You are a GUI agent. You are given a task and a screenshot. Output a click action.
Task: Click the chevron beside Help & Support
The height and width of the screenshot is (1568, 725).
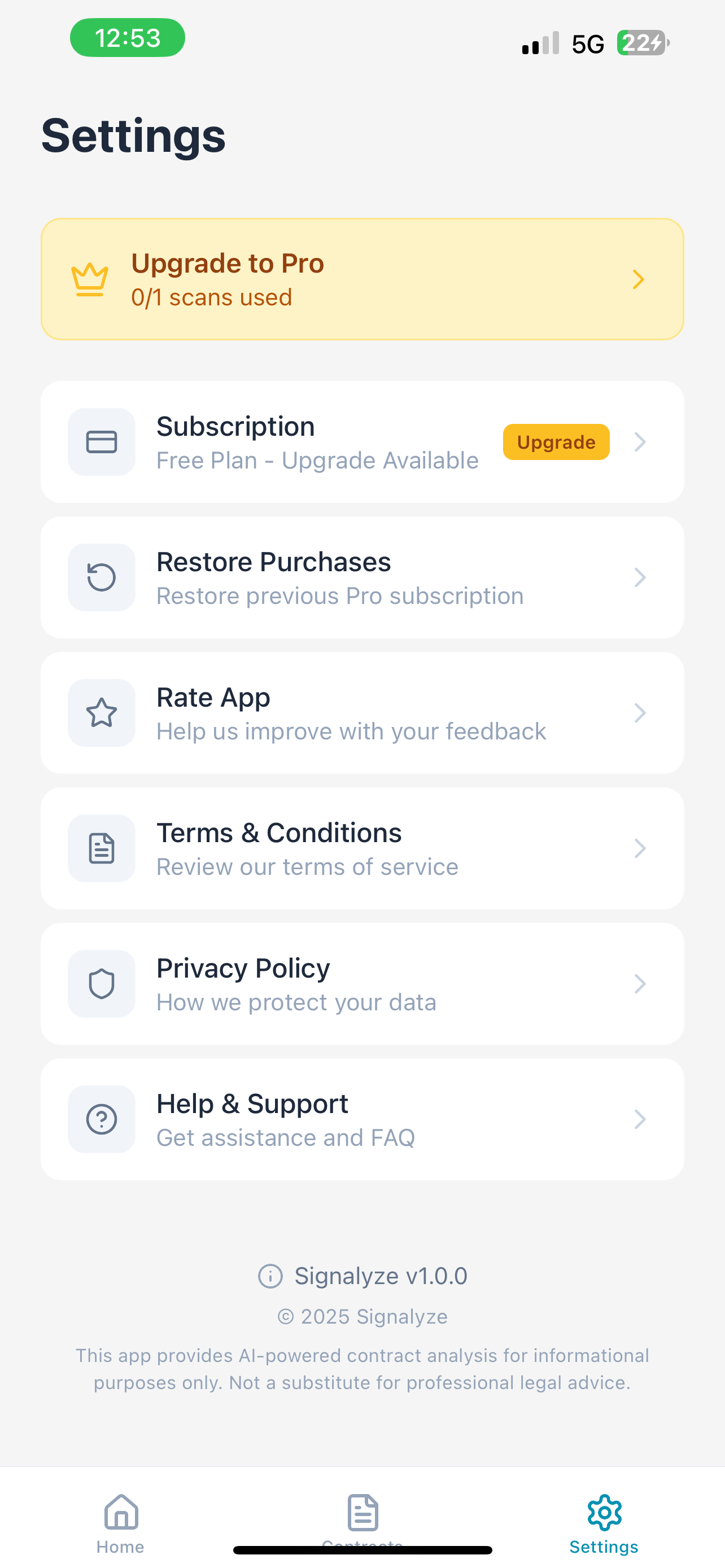click(640, 1119)
